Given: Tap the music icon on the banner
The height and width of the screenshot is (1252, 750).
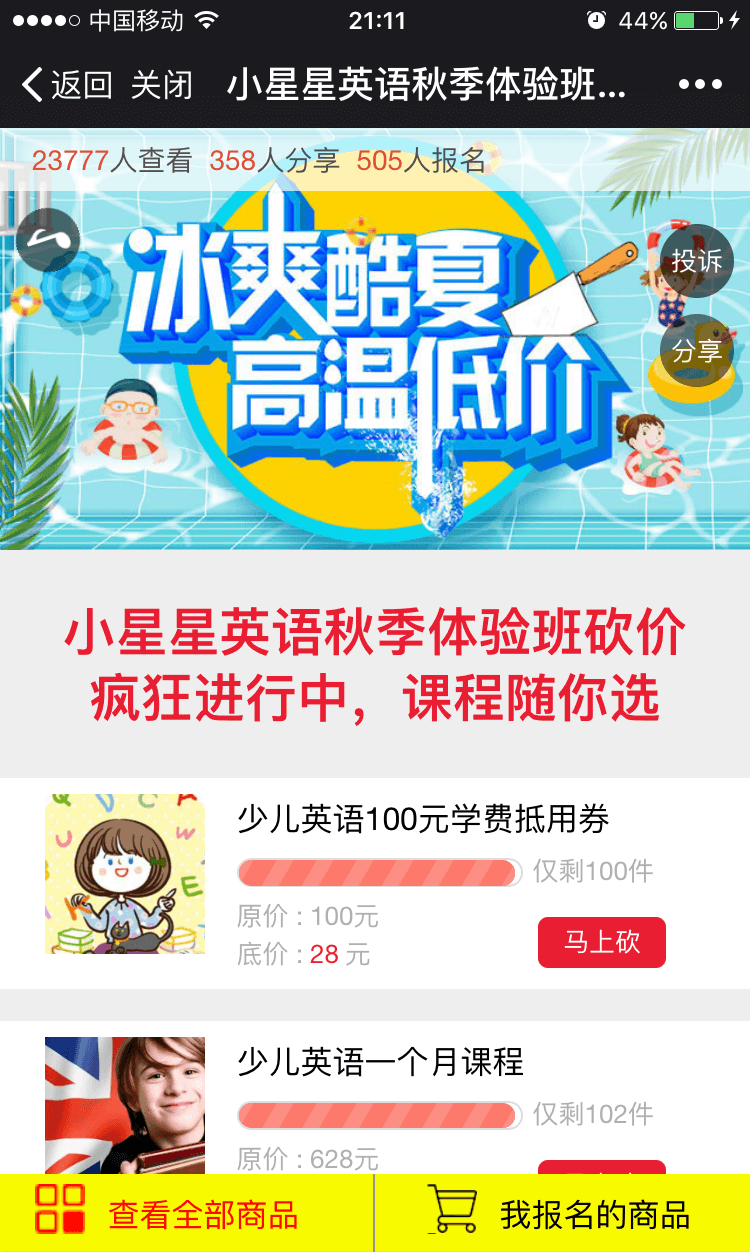Looking at the screenshot, I should click(47, 241).
